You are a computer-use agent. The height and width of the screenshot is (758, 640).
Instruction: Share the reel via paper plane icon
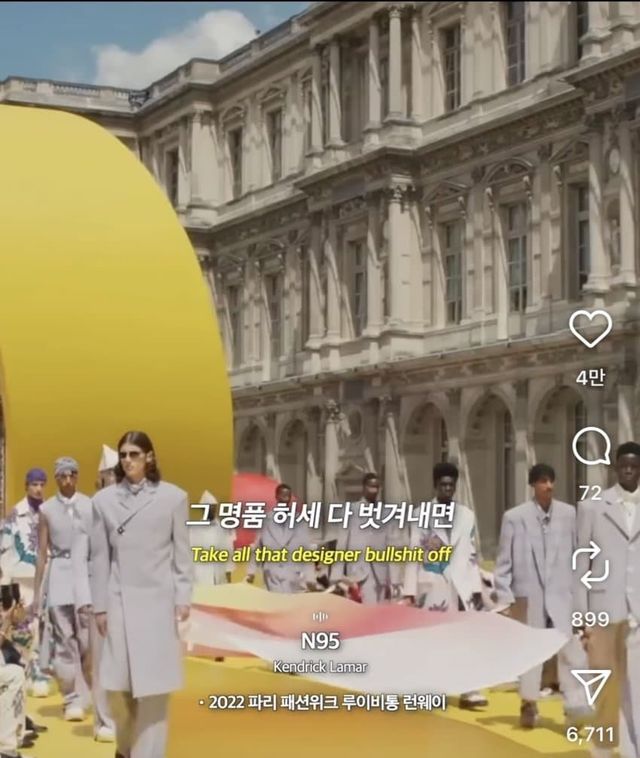[x=590, y=687]
